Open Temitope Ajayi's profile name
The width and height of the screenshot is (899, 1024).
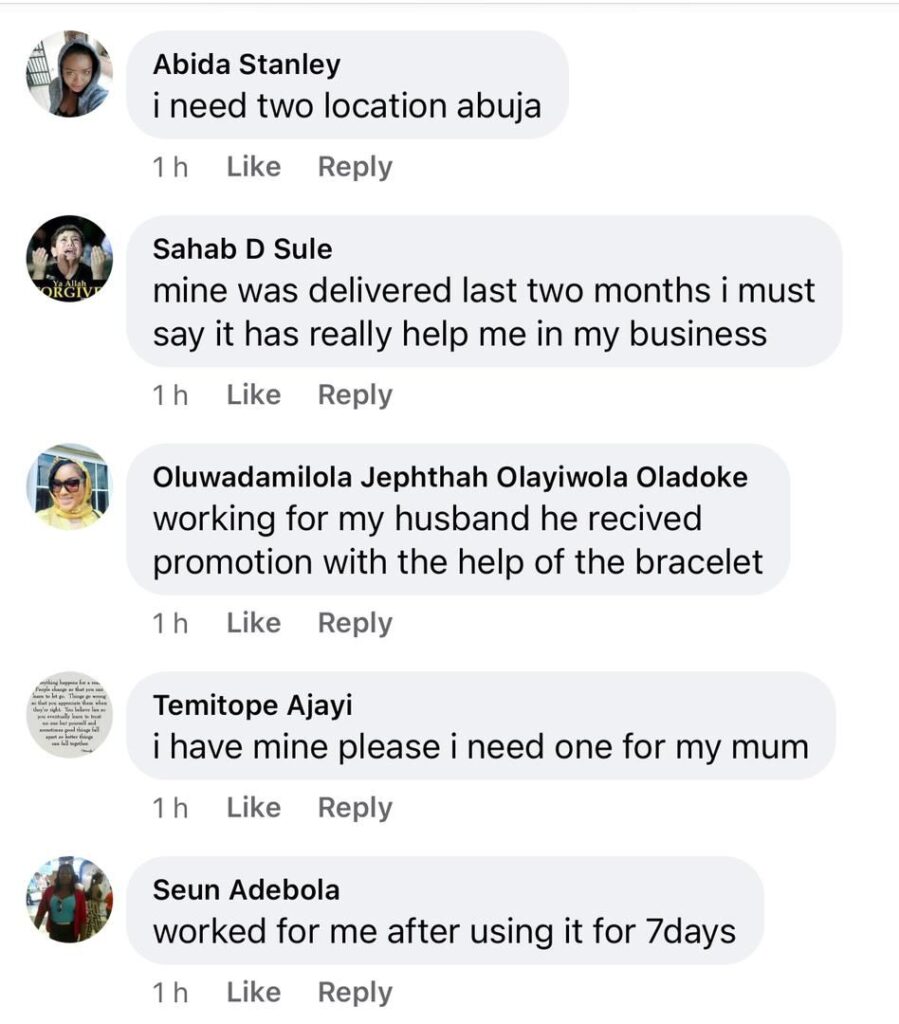tap(252, 706)
